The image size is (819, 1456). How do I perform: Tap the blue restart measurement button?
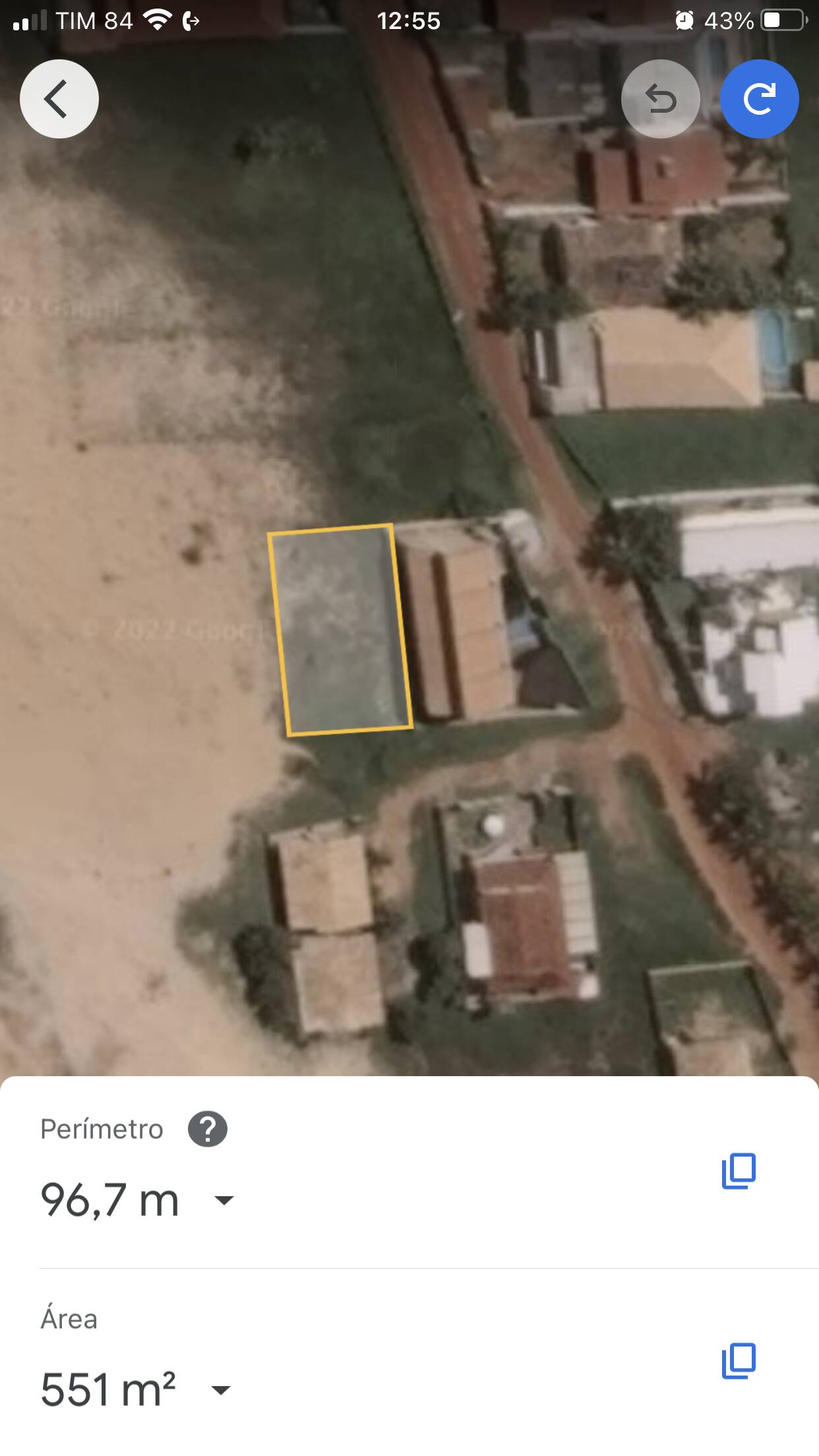point(759,99)
